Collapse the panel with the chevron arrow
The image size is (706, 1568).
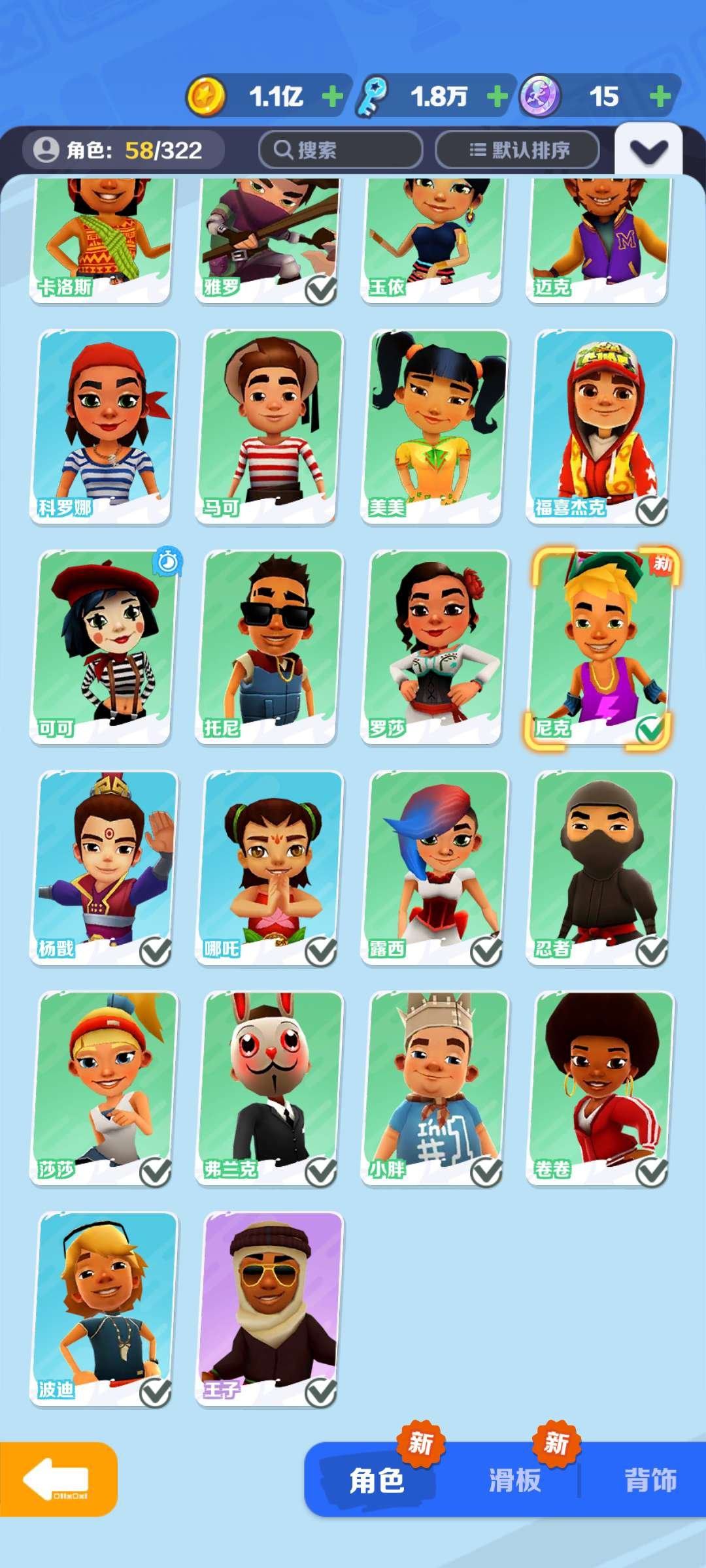pos(648,152)
